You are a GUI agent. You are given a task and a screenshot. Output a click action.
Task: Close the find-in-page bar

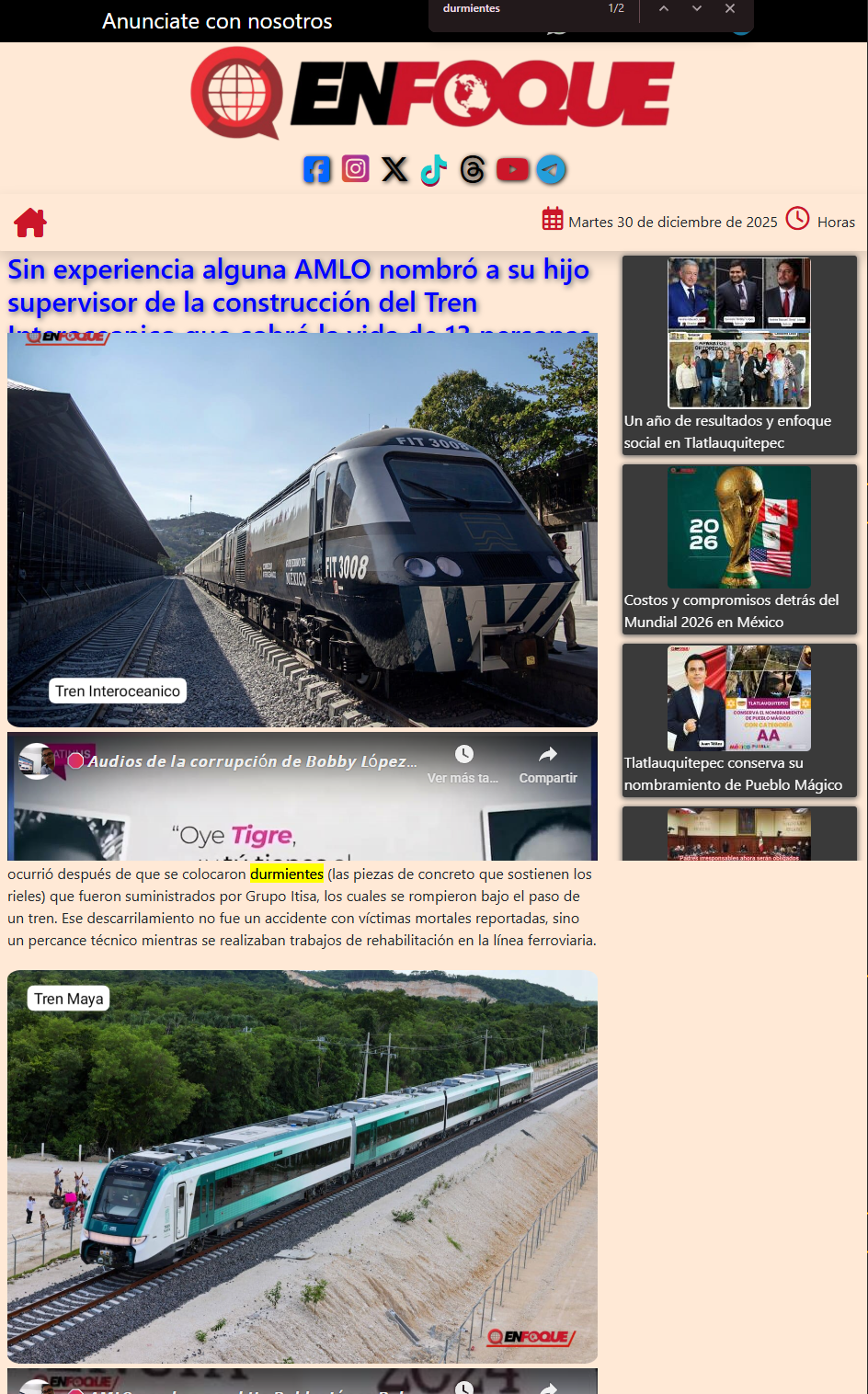[x=730, y=8]
